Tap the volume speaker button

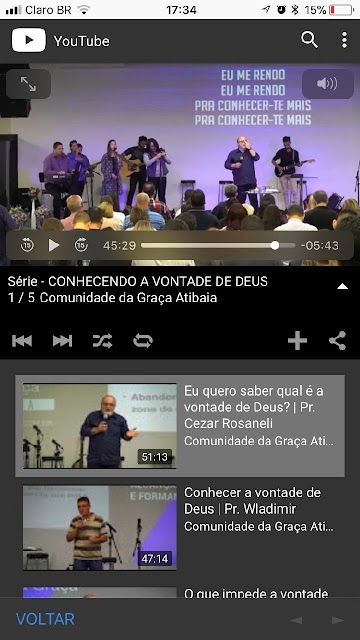click(327, 84)
